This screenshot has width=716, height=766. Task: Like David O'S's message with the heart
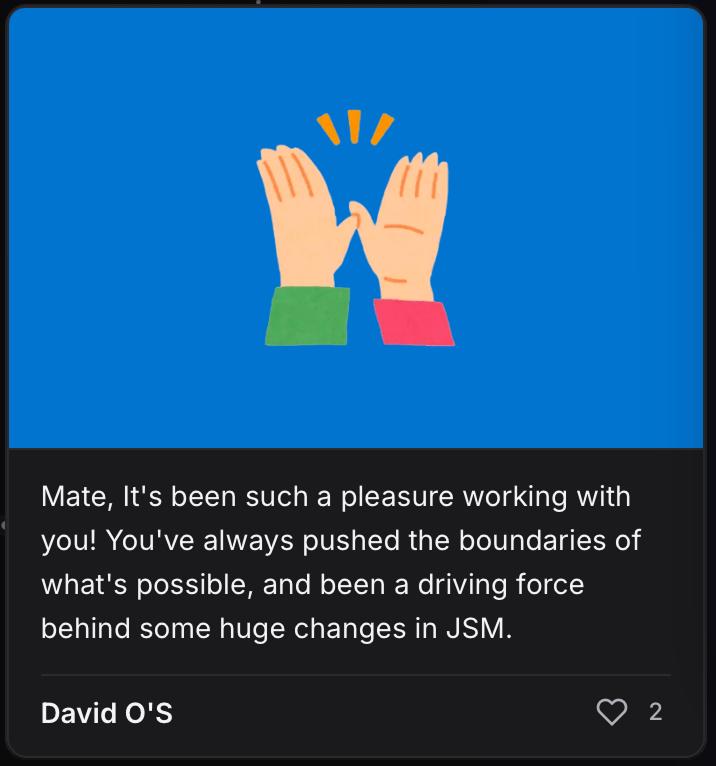tap(611, 712)
